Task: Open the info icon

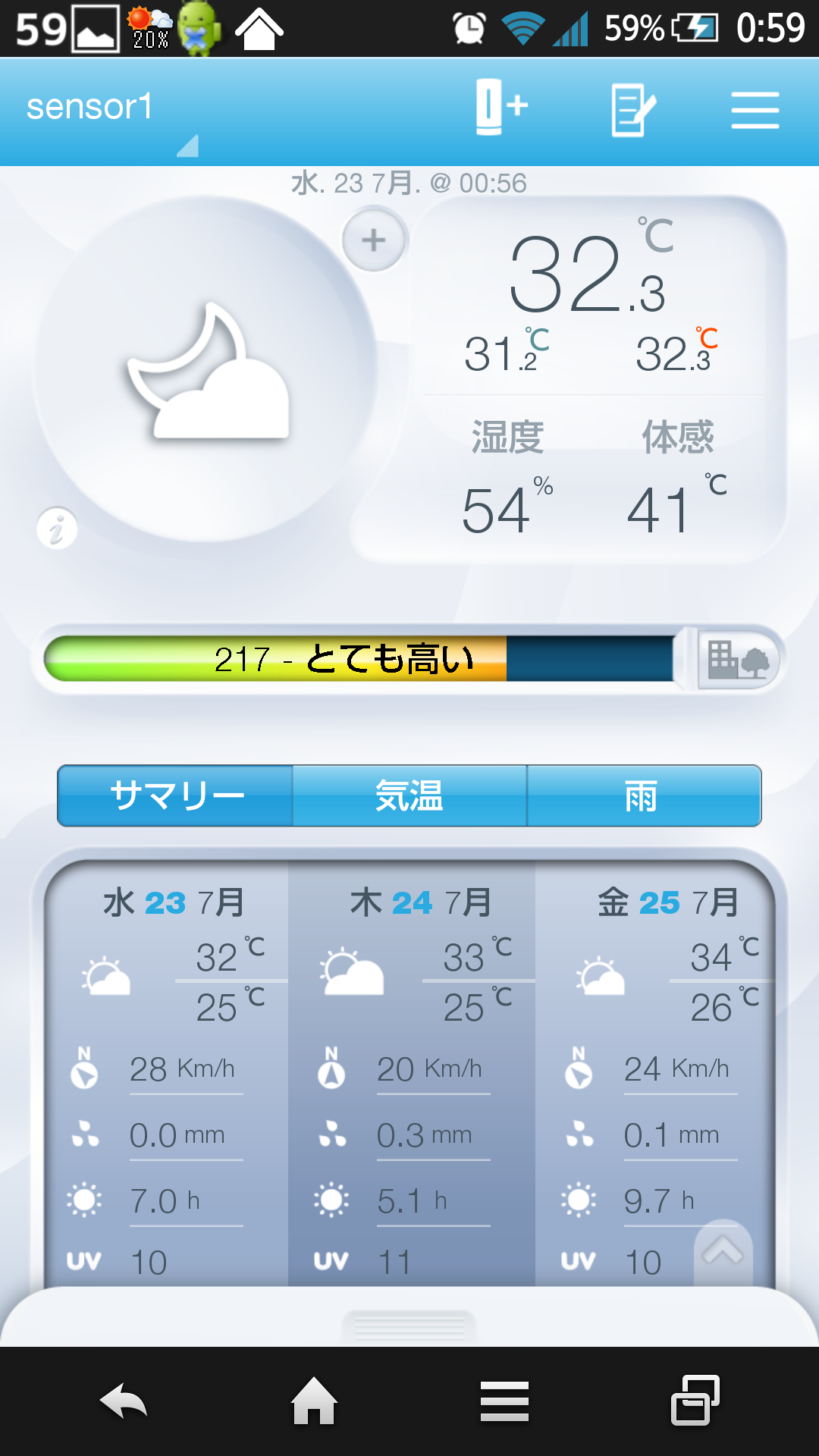Action: [x=57, y=528]
